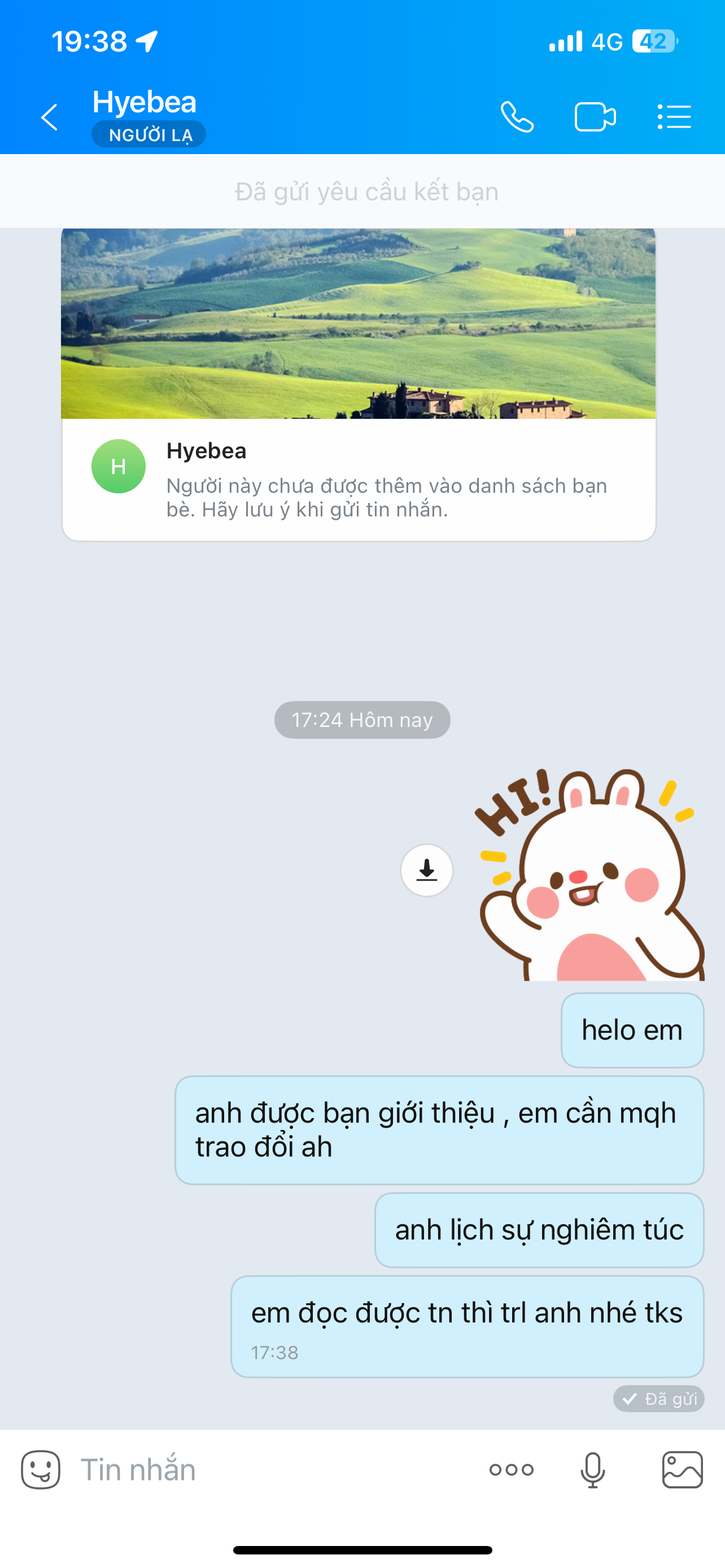The image size is (725, 1568).
Task: Open Hyebea's profile card
Action: tap(358, 479)
